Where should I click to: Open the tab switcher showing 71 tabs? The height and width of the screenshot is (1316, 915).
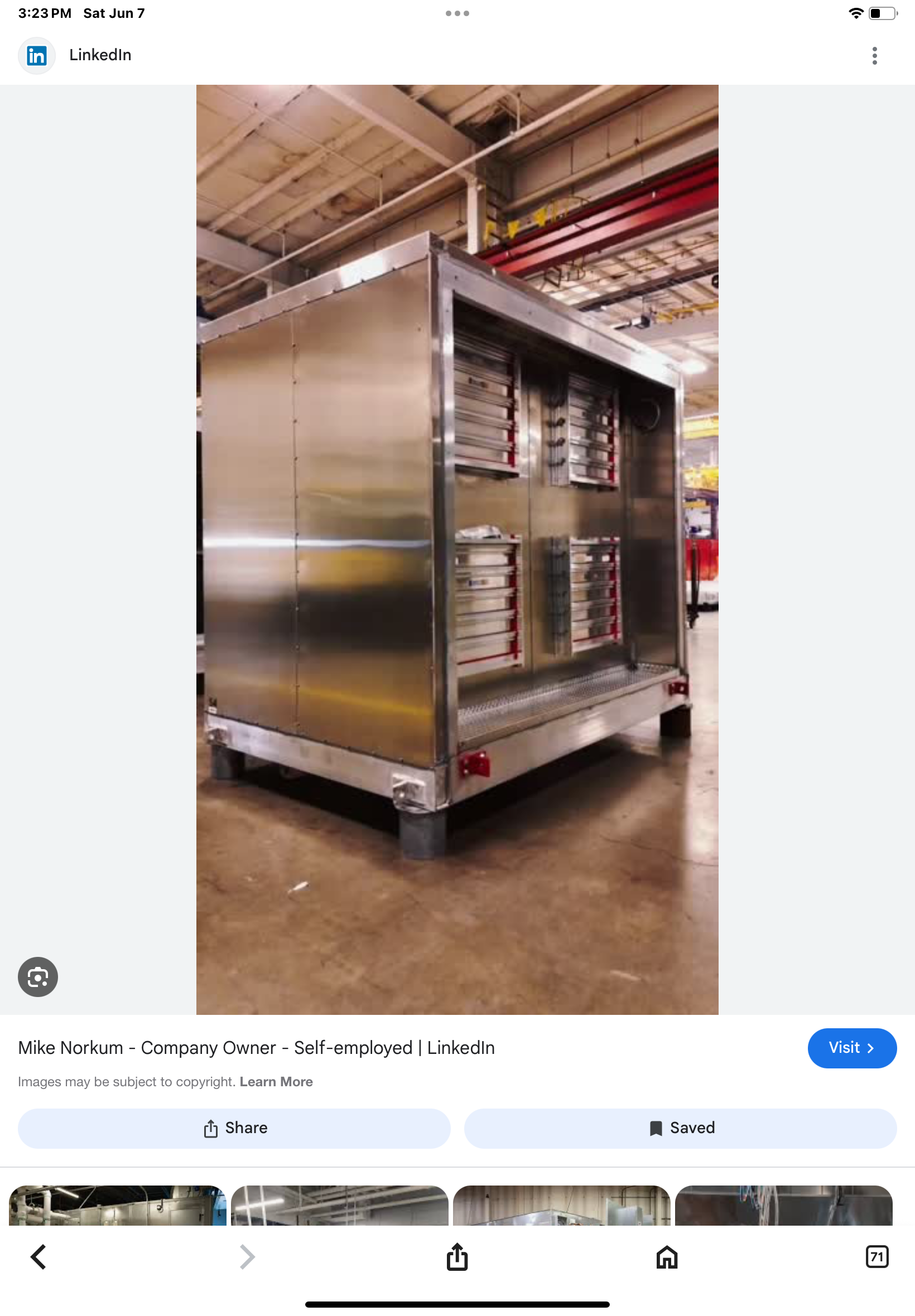[876, 1256]
